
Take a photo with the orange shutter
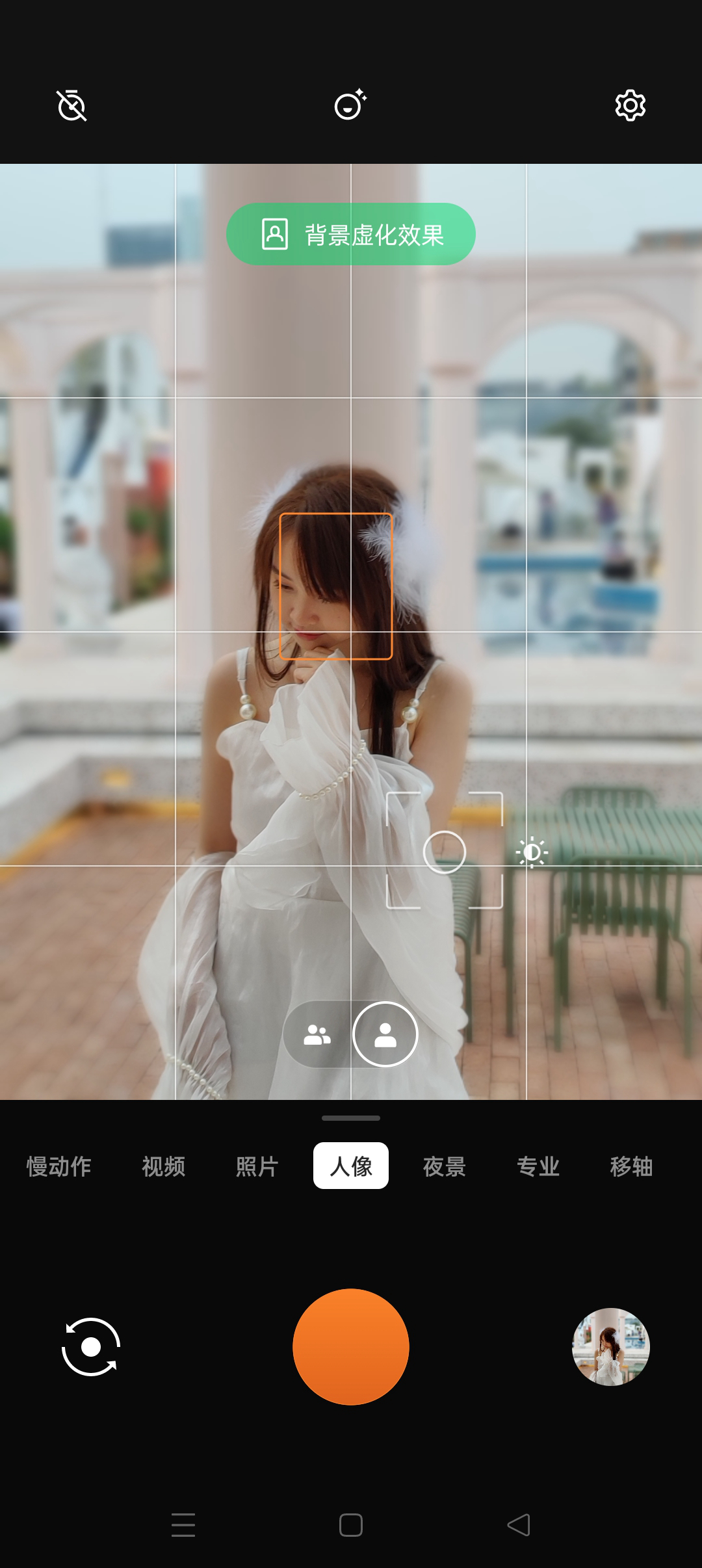(351, 1347)
